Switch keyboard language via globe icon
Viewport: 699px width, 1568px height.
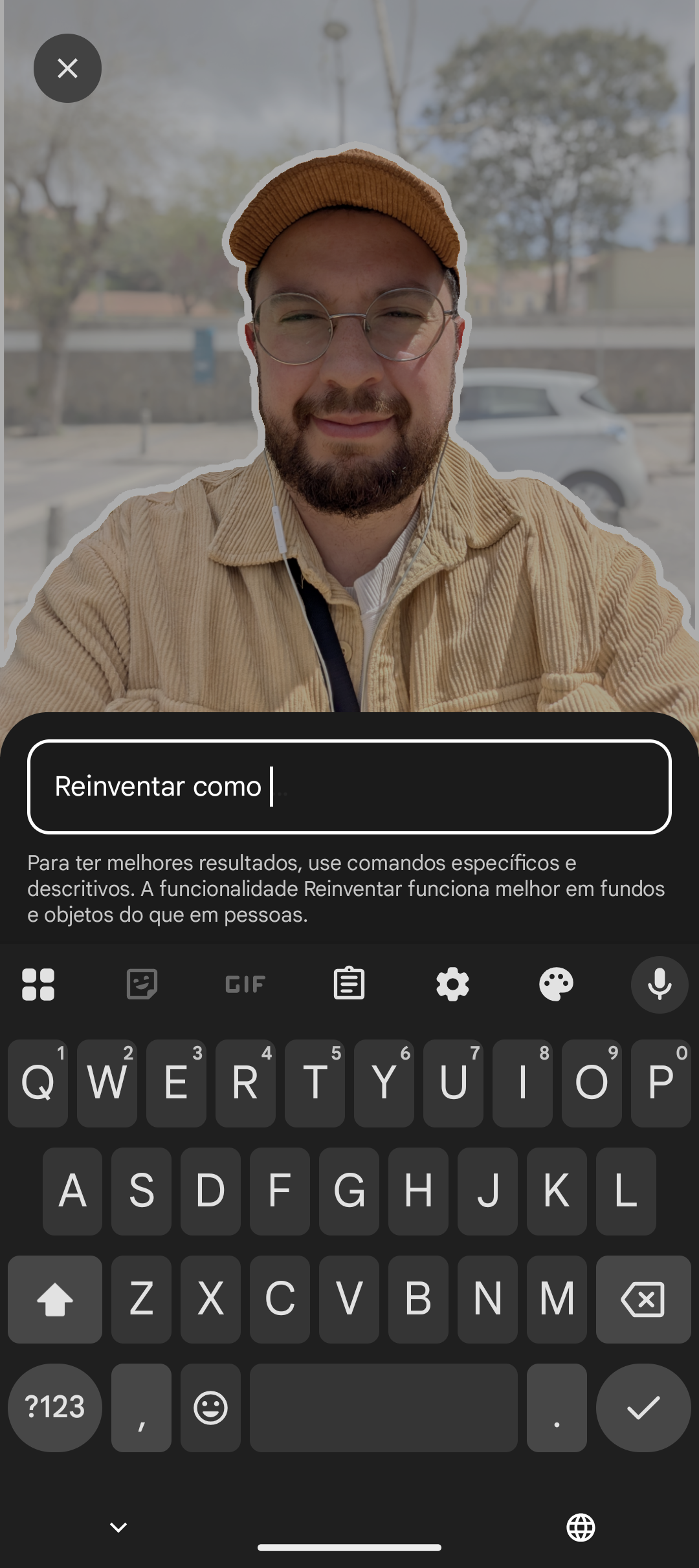[581, 1527]
